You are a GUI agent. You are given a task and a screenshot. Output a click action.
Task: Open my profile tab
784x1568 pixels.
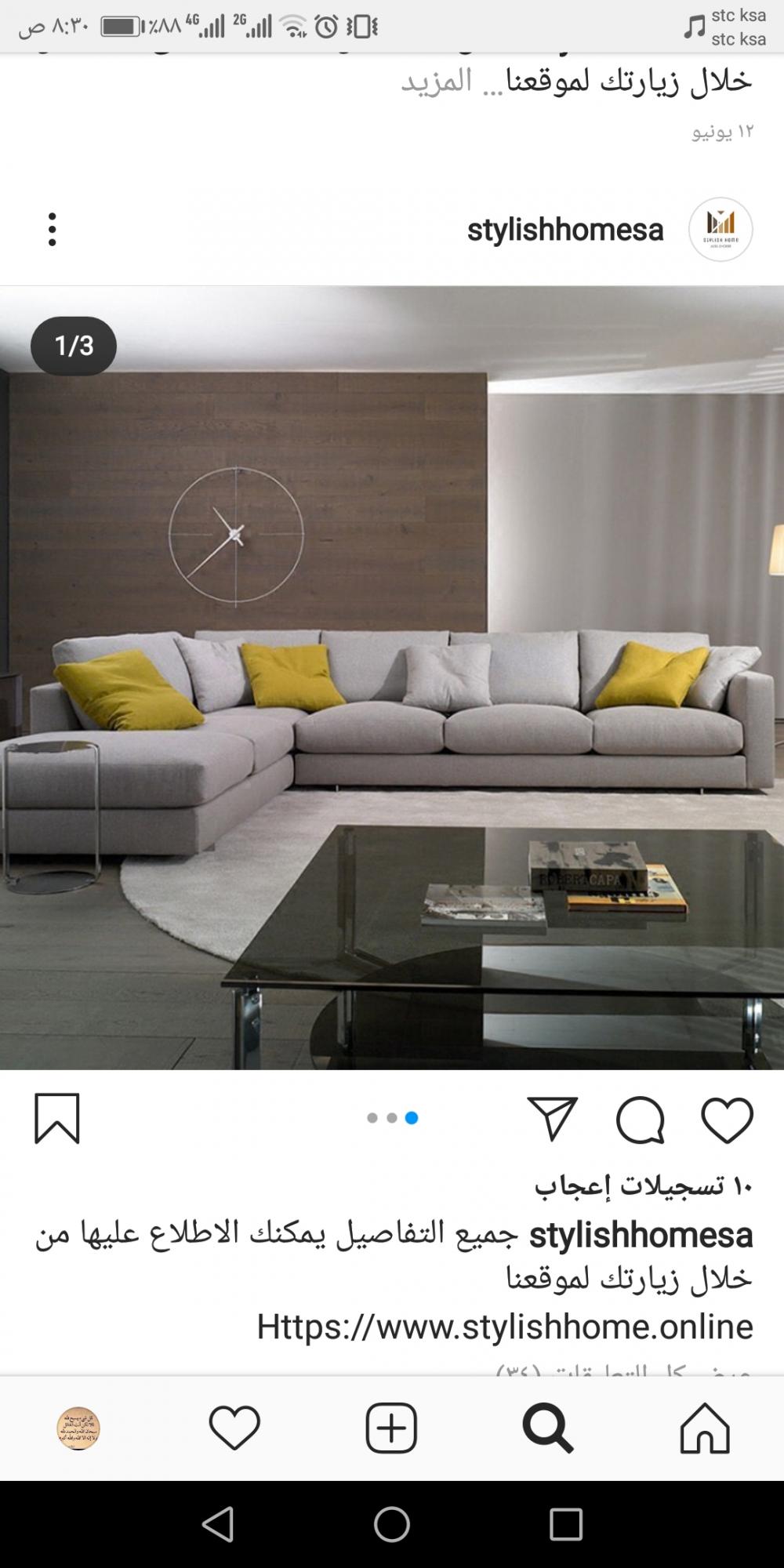78,1428
